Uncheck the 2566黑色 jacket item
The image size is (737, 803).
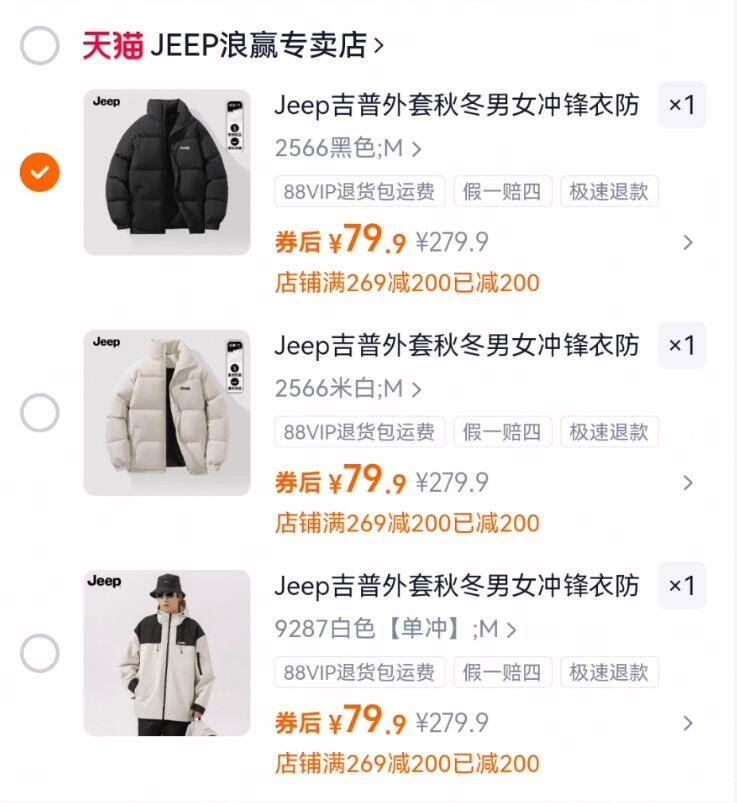40,173
